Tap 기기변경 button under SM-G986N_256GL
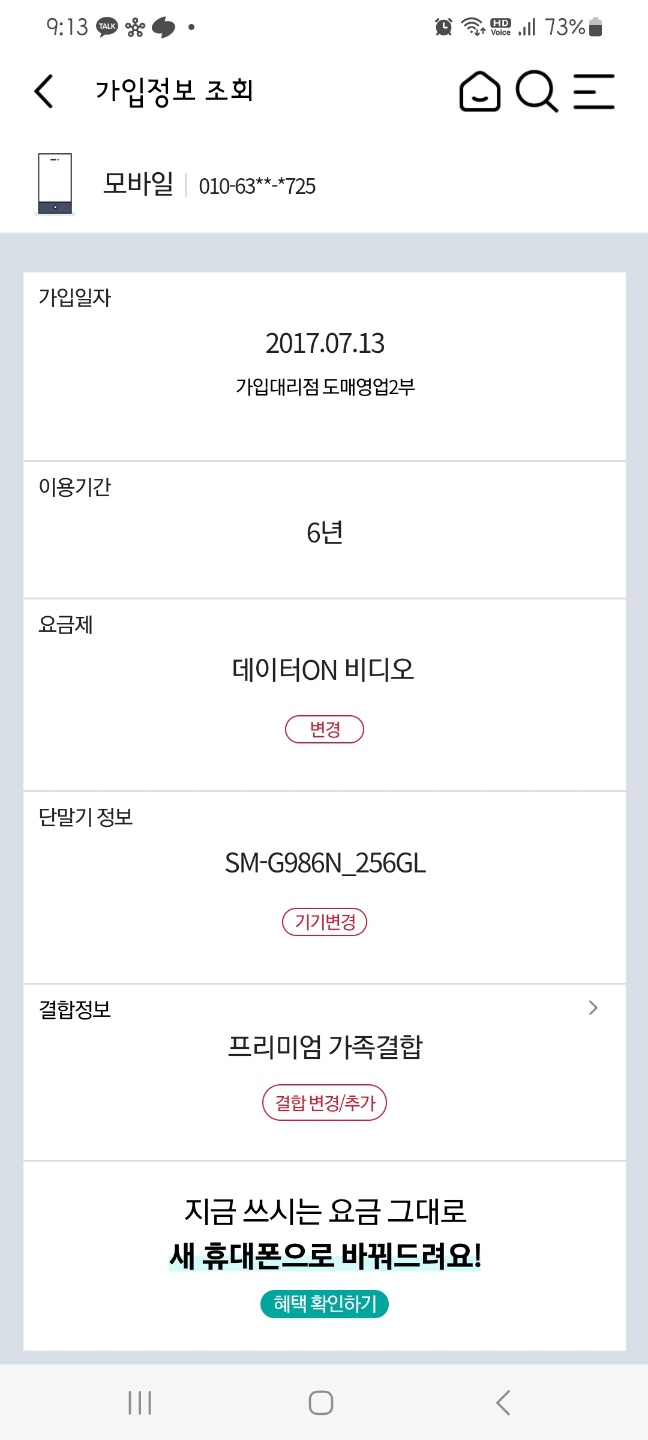Screen dimensions: 648x1440 324,922
